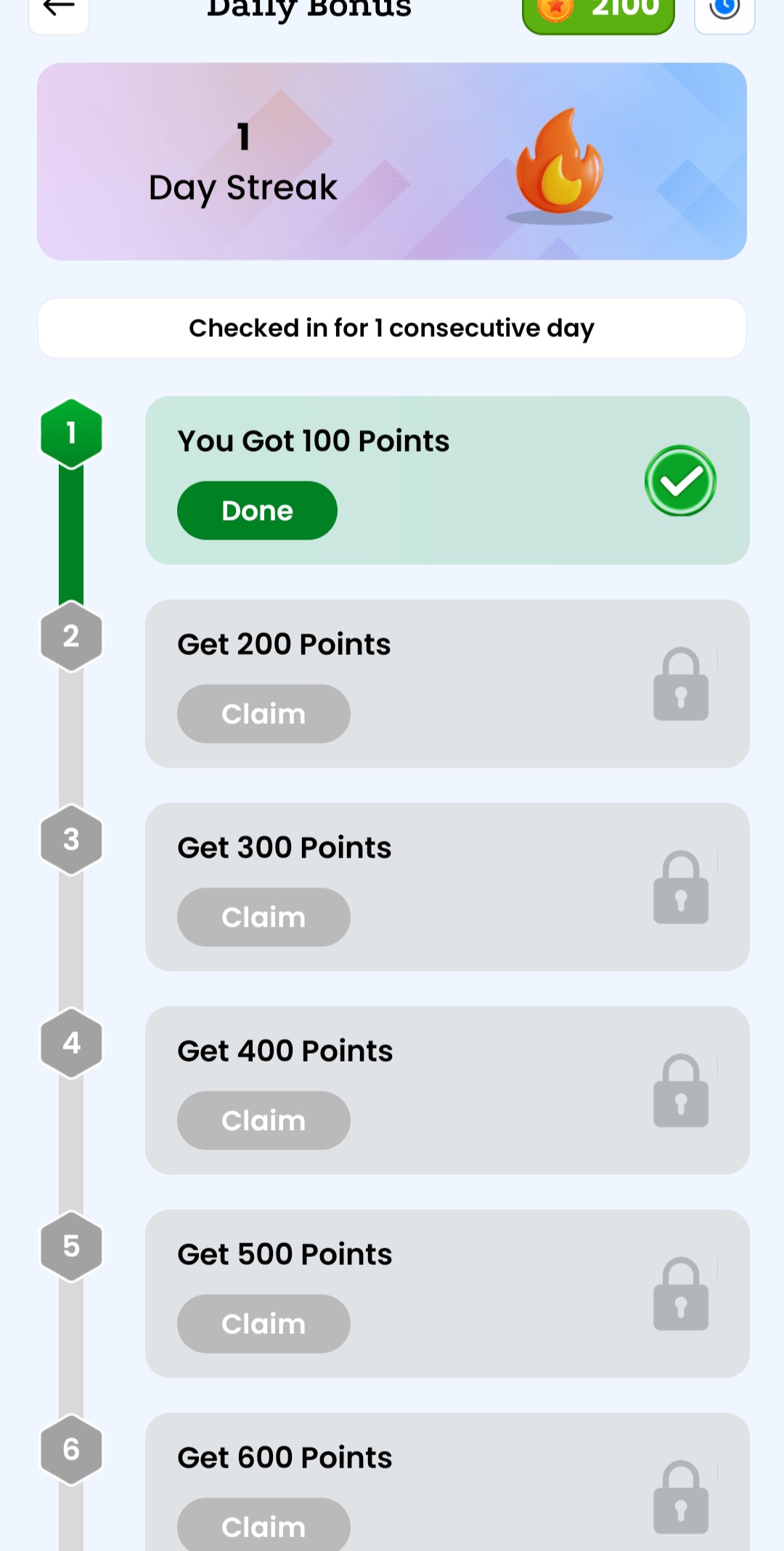This screenshot has width=784, height=1551.
Task: Select the Day 2 hexagon marker
Action: (70, 637)
